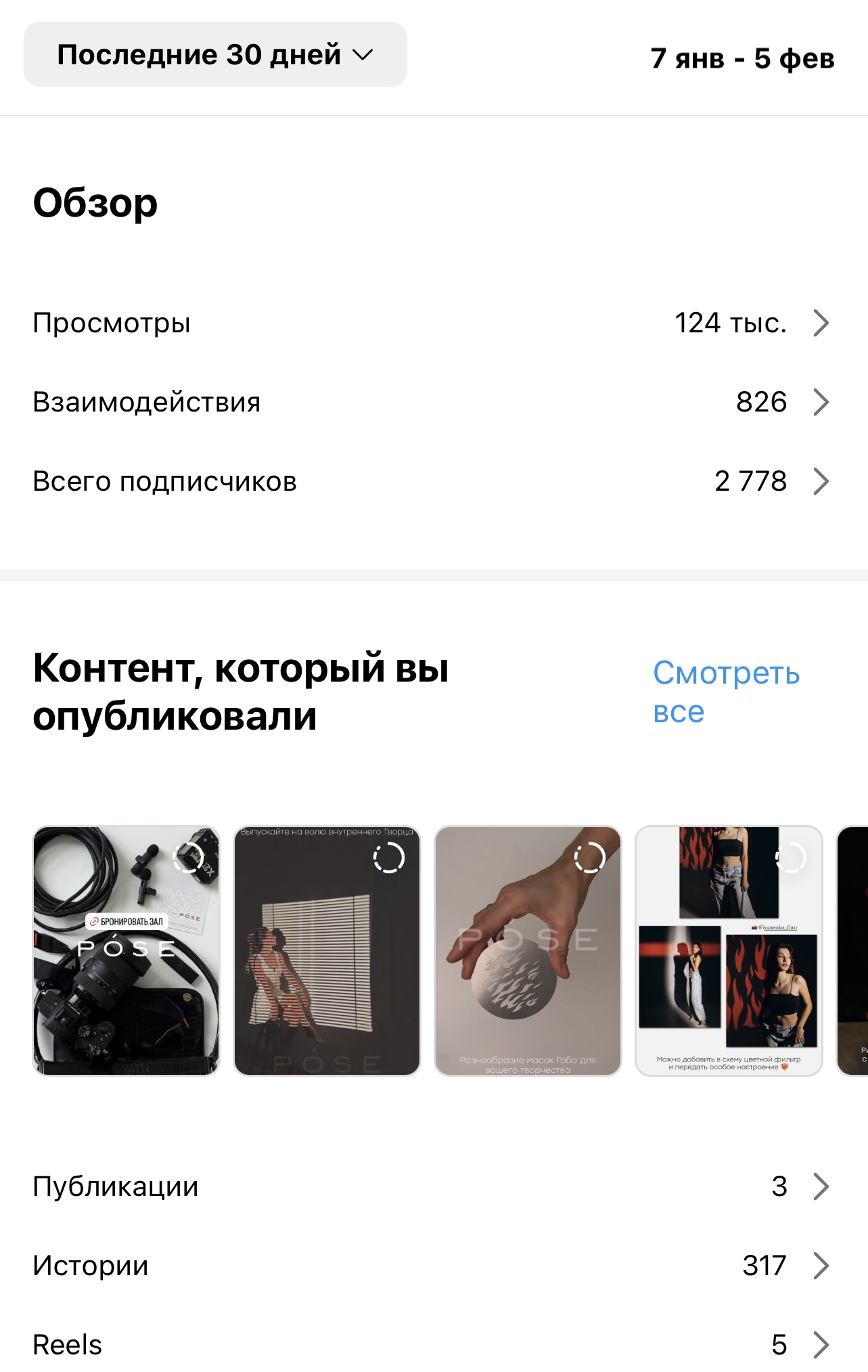868x1372 pixels.
Task: View Всего подписчиков details
Action: point(434,481)
